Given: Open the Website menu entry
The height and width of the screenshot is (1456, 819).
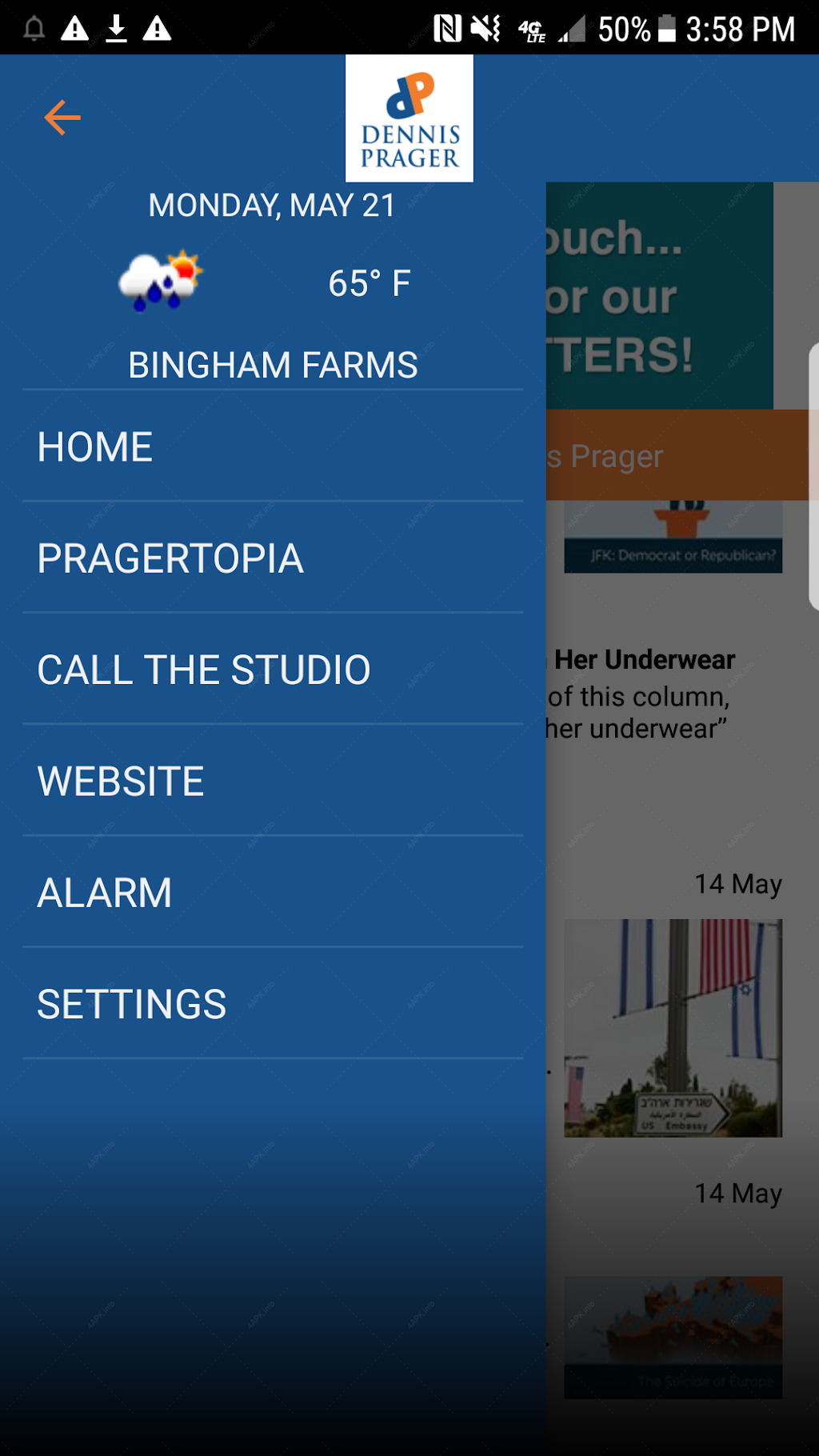Looking at the screenshot, I should point(273,780).
